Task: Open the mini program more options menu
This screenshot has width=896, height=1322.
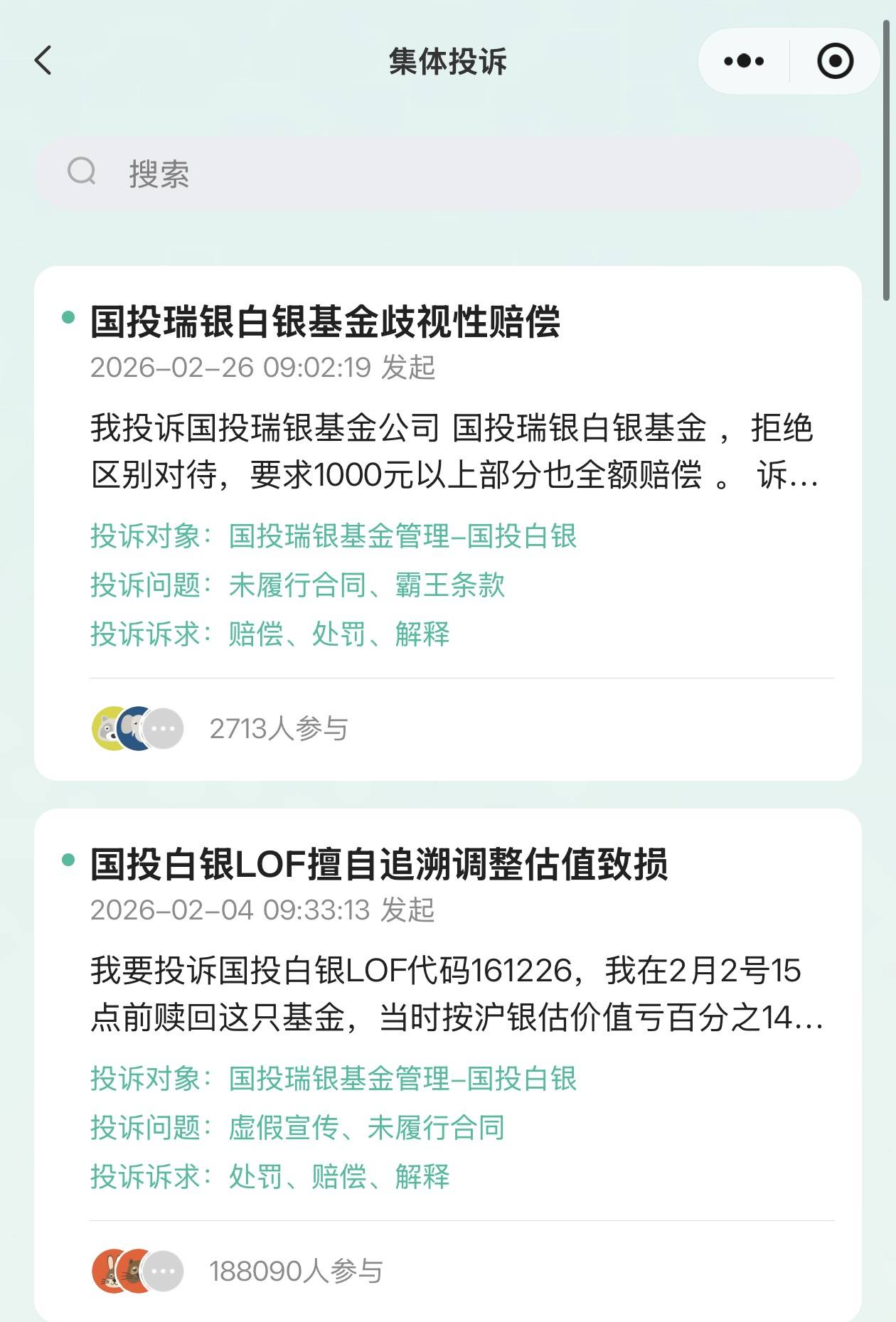Action: (744, 61)
